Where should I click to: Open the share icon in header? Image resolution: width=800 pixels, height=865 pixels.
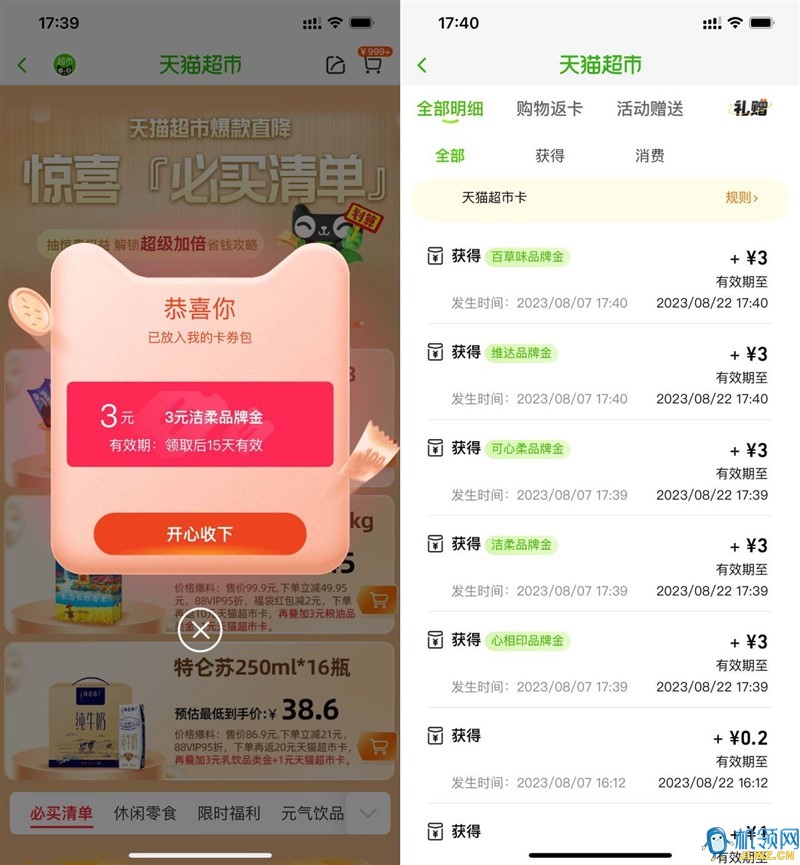[335, 65]
